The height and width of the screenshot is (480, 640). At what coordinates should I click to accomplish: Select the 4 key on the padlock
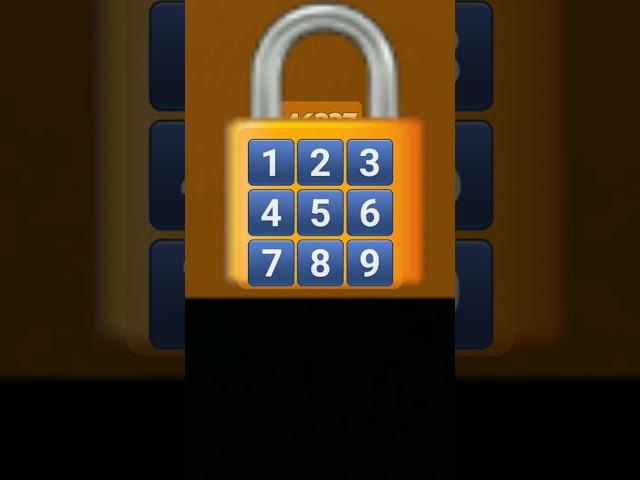(271, 212)
